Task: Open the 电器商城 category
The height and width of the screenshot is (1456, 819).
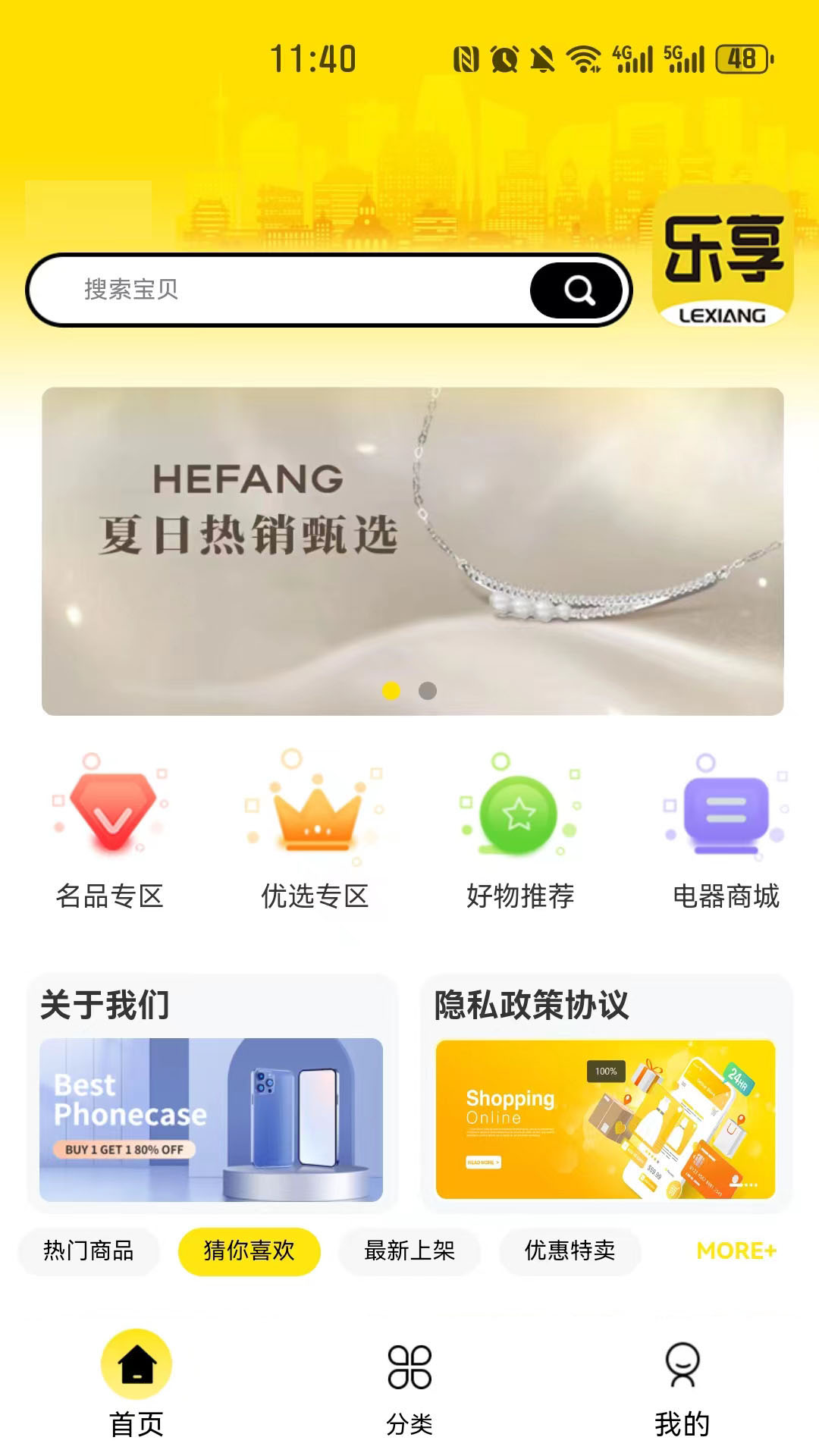Action: [726, 832]
